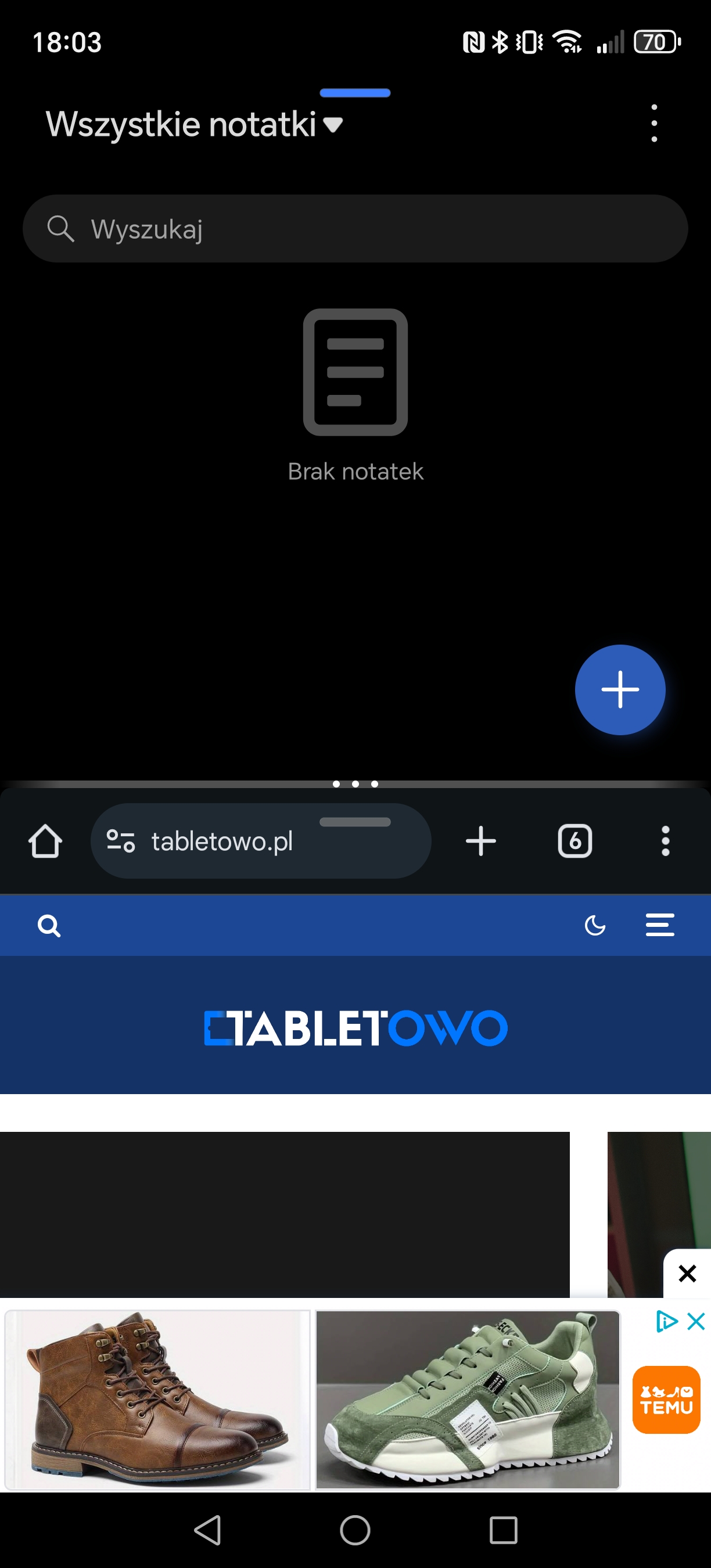Viewport: 711px width, 1568px height.
Task: Create a new note with the plus button
Action: 620,690
